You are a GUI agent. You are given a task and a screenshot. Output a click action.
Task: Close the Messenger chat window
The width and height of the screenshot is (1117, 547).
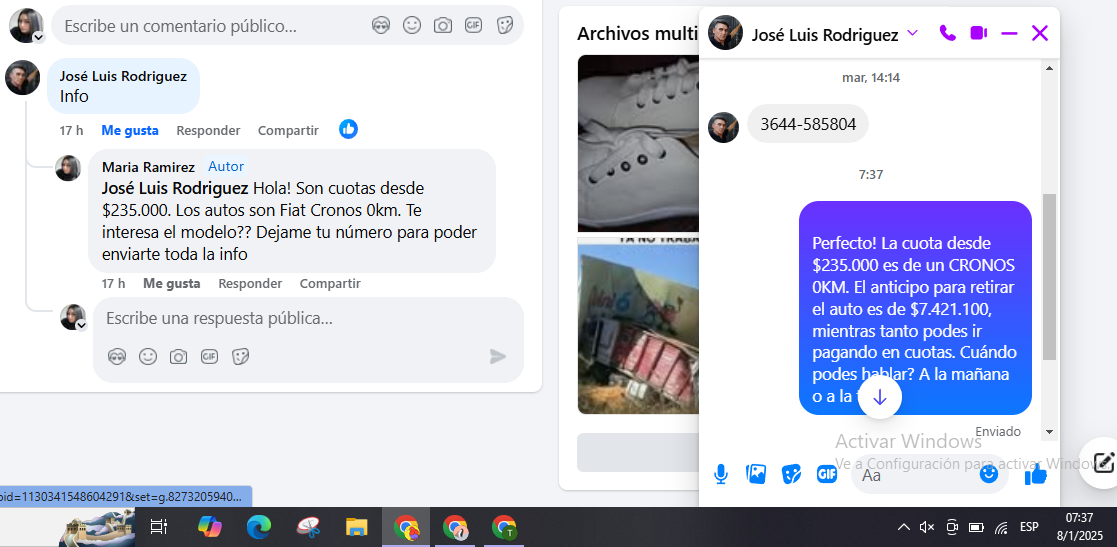coord(1039,34)
